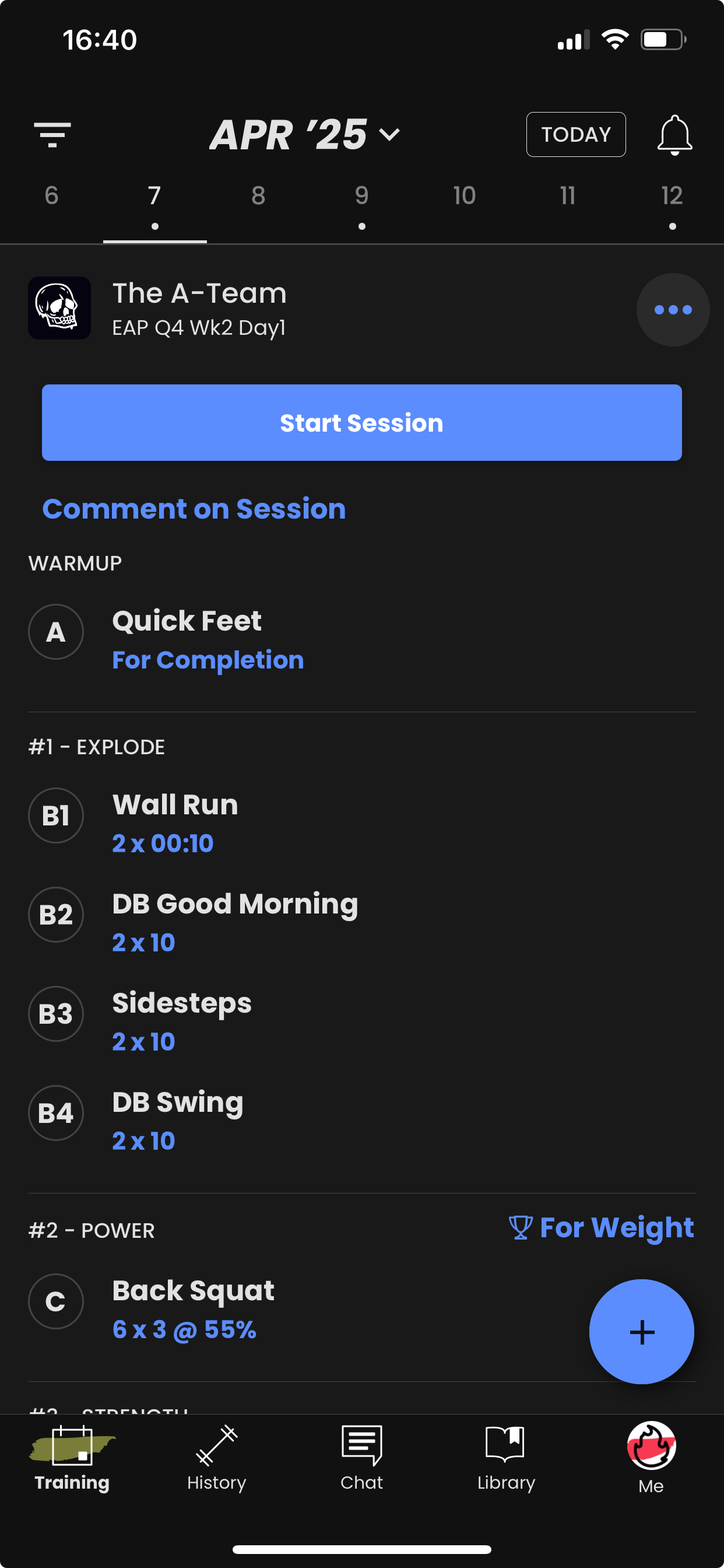Screen dimensions: 724x1568
Task: Open the filter menu icon
Action: pyautogui.click(x=52, y=135)
